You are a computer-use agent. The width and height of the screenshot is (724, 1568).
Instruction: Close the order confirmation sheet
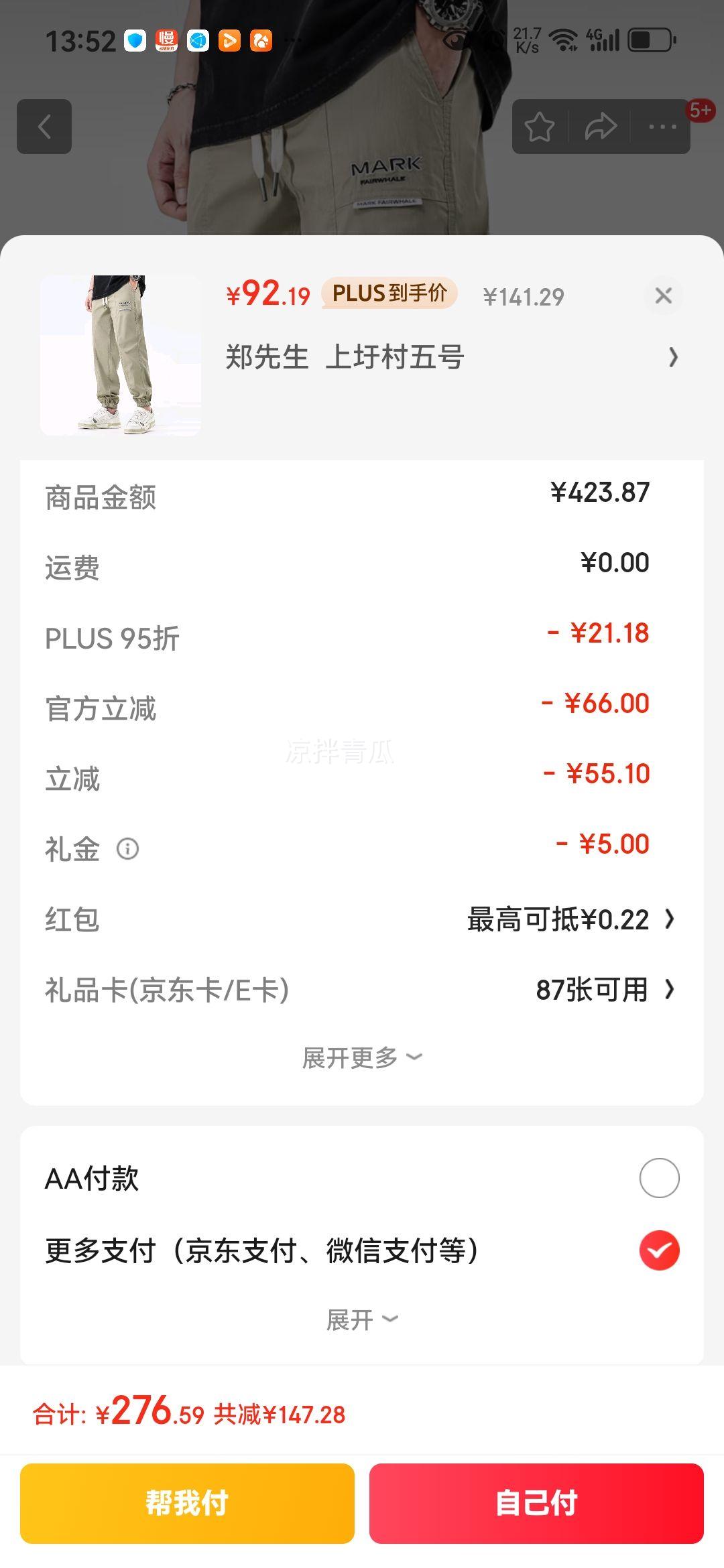(663, 296)
